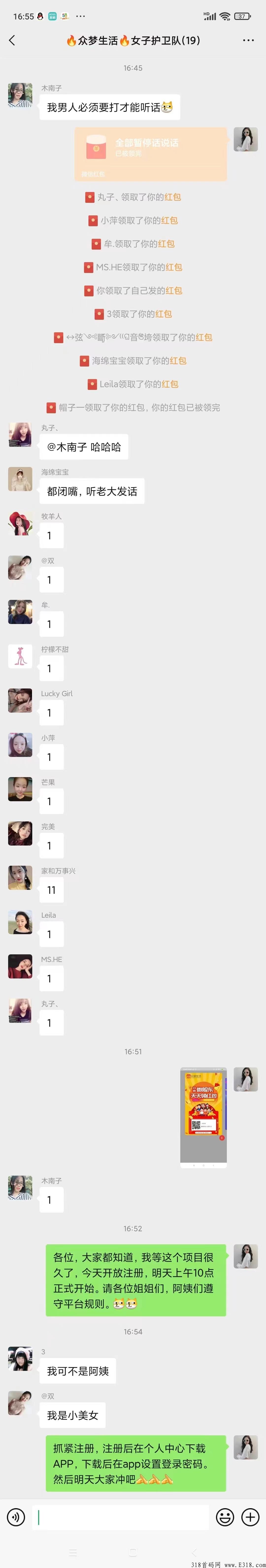266x1568 pixels.
Task: Go back from the group chat
Action: 12,40
